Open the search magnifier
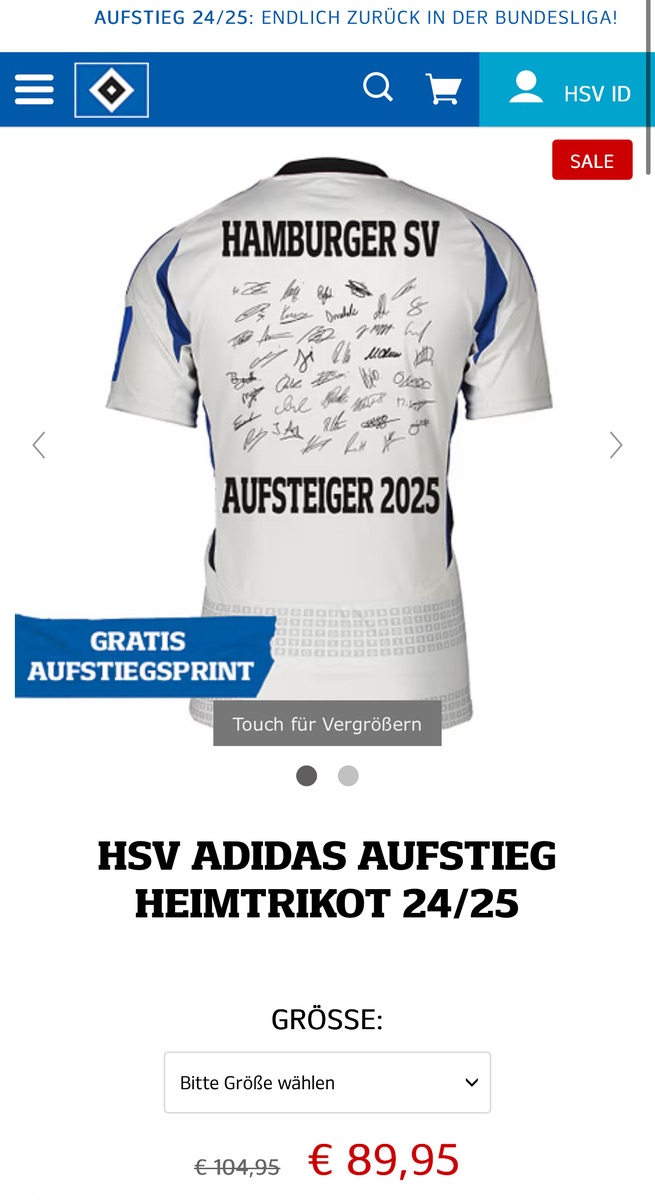655x1200 pixels. click(x=378, y=88)
